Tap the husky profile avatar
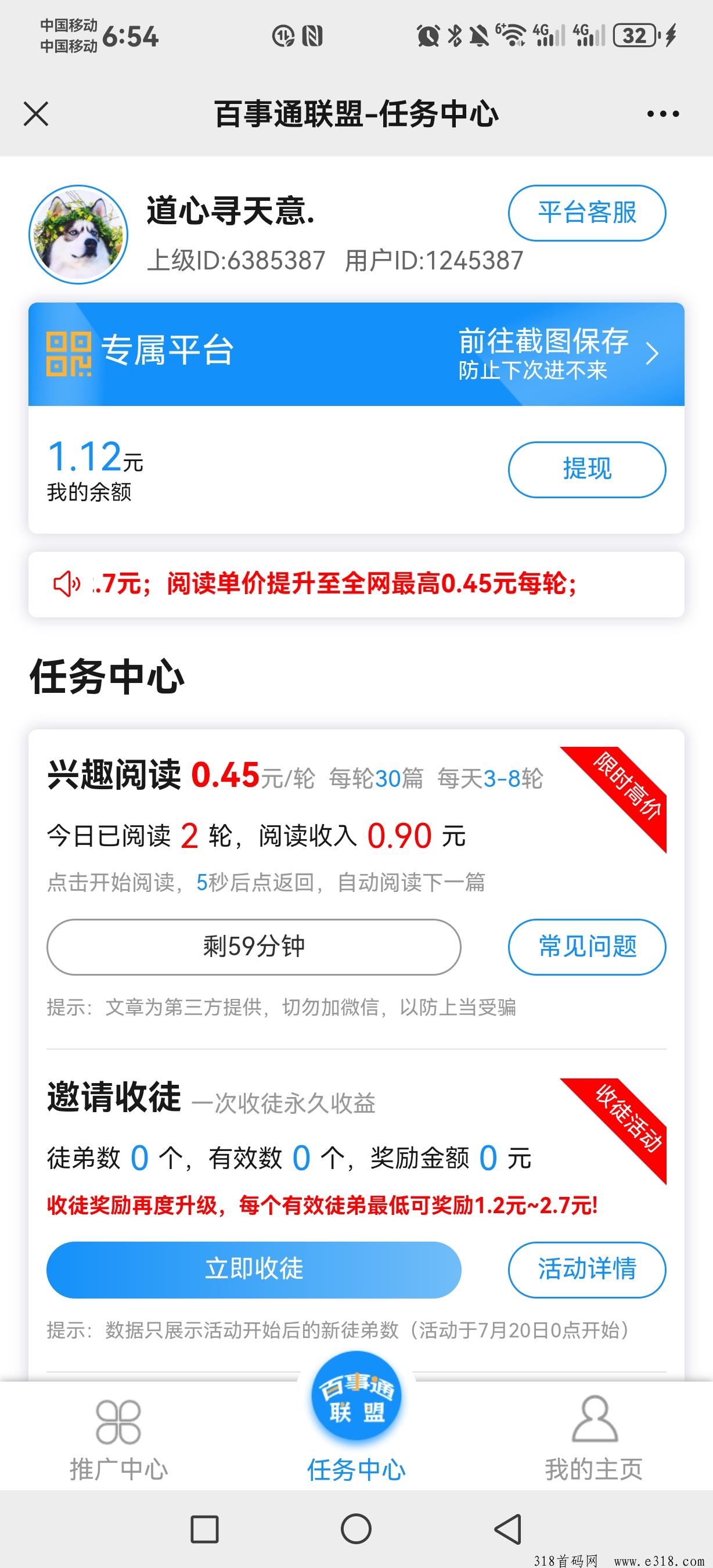This screenshot has width=713, height=1568. (79, 235)
